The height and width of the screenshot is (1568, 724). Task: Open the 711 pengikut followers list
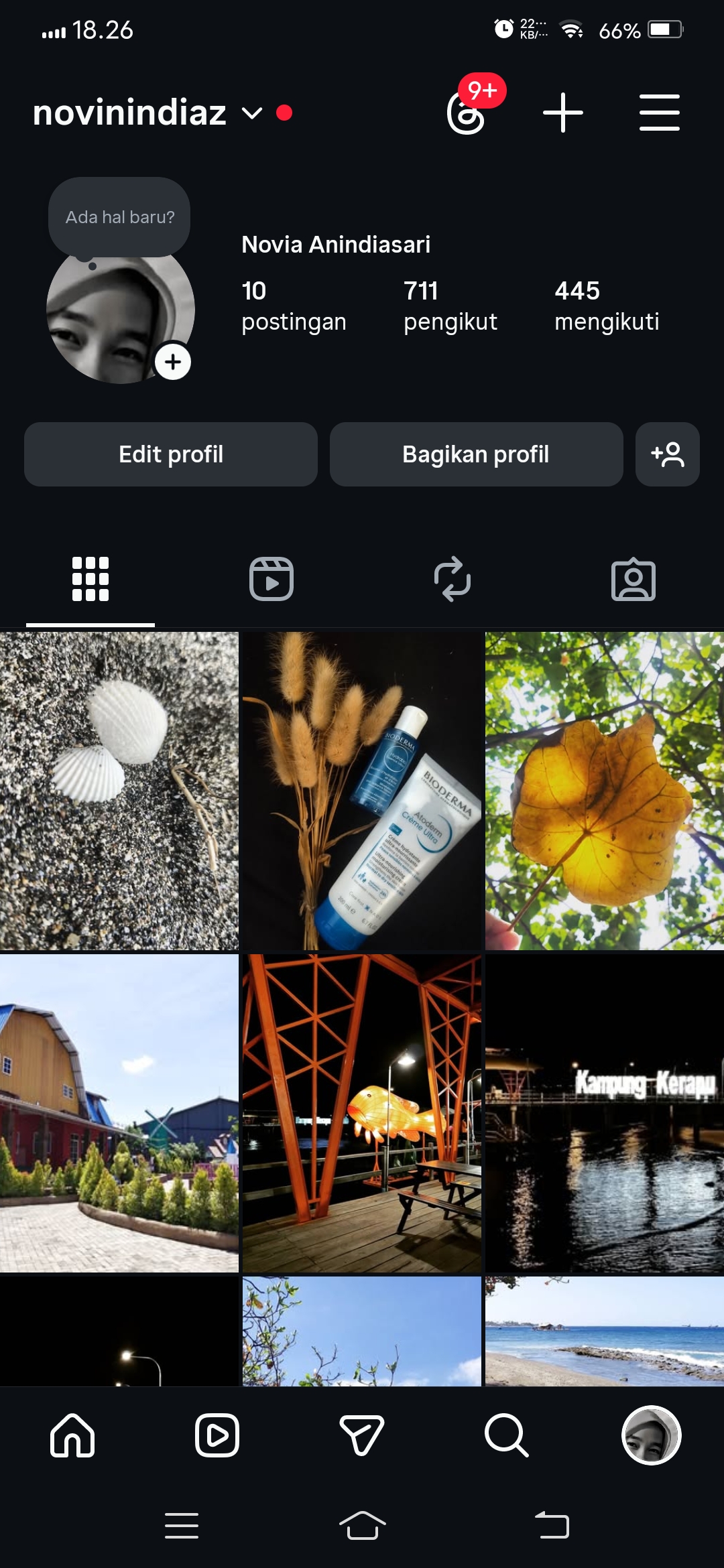(x=450, y=306)
